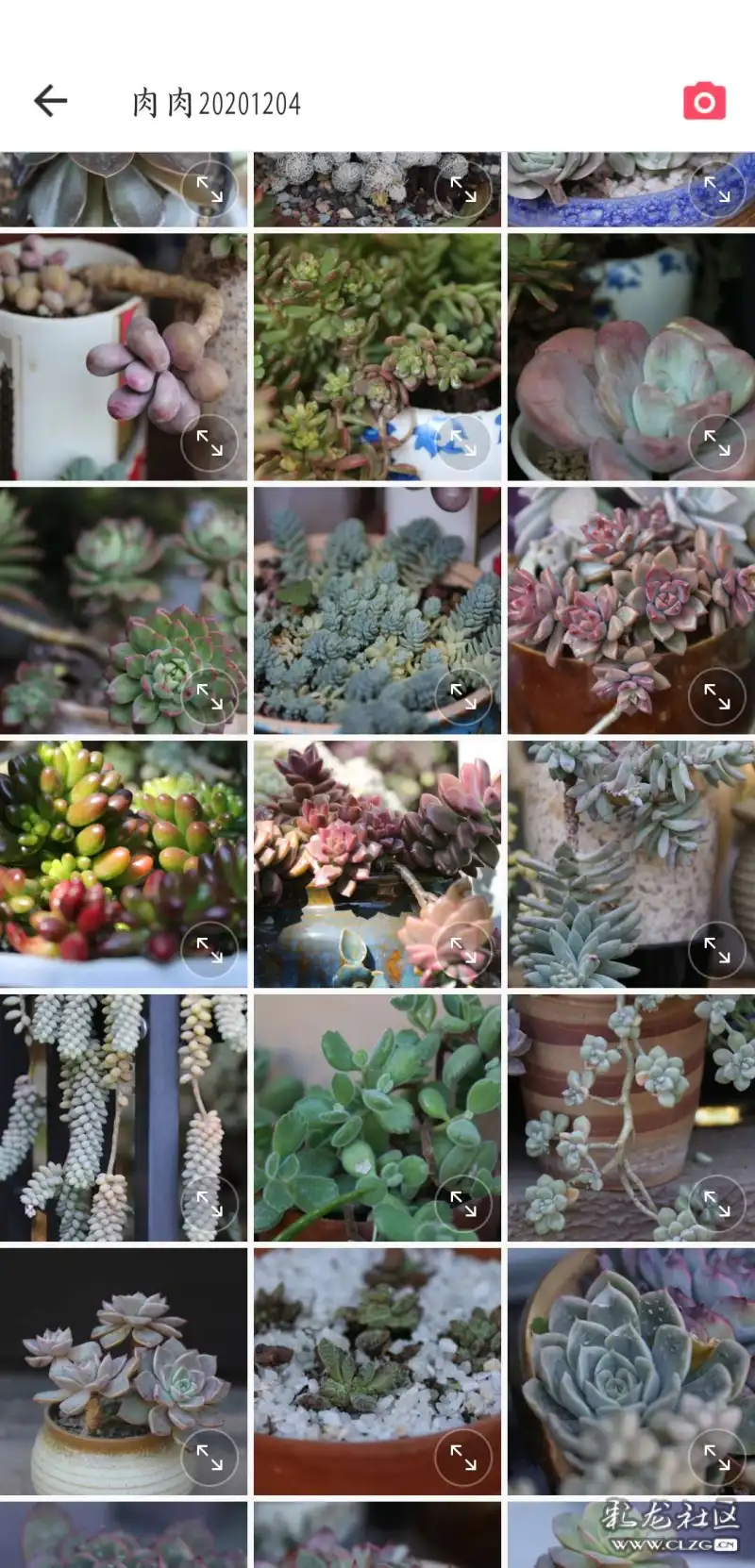Expand the hanging burro's tail strands photo
Image resolution: width=755 pixels, height=1568 pixels.
(x=210, y=1204)
